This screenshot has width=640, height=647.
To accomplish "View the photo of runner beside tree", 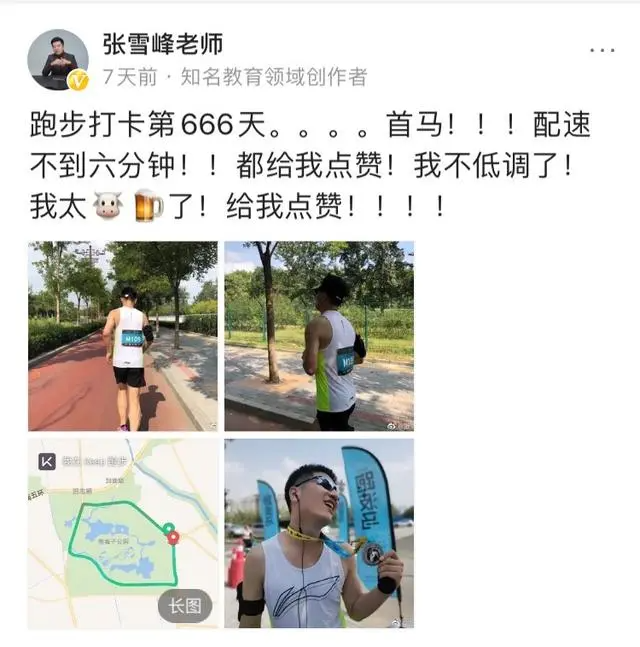I will 318,336.
